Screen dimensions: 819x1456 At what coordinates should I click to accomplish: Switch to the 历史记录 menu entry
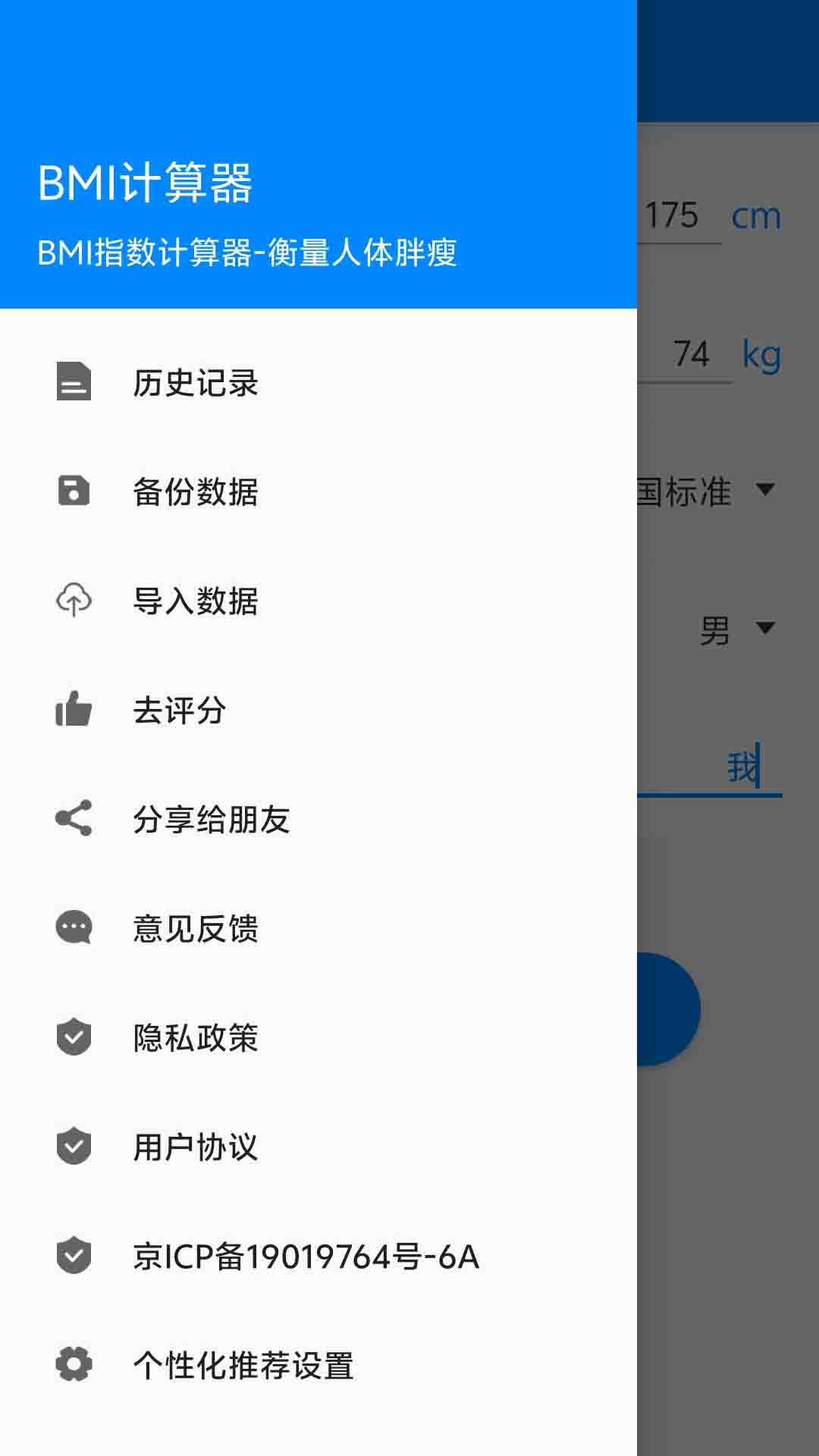pos(195,383)
